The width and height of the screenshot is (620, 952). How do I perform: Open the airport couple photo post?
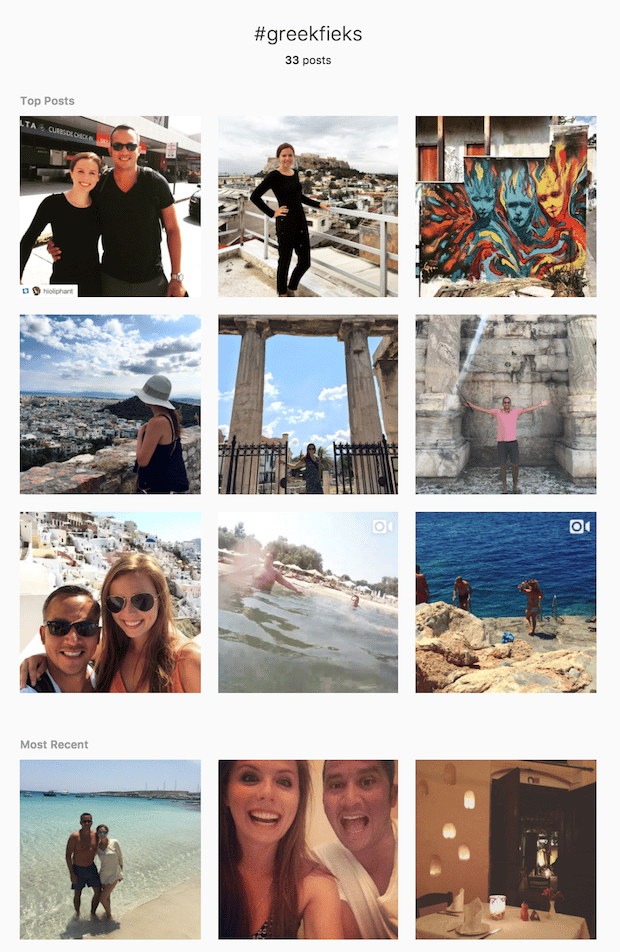110,206
